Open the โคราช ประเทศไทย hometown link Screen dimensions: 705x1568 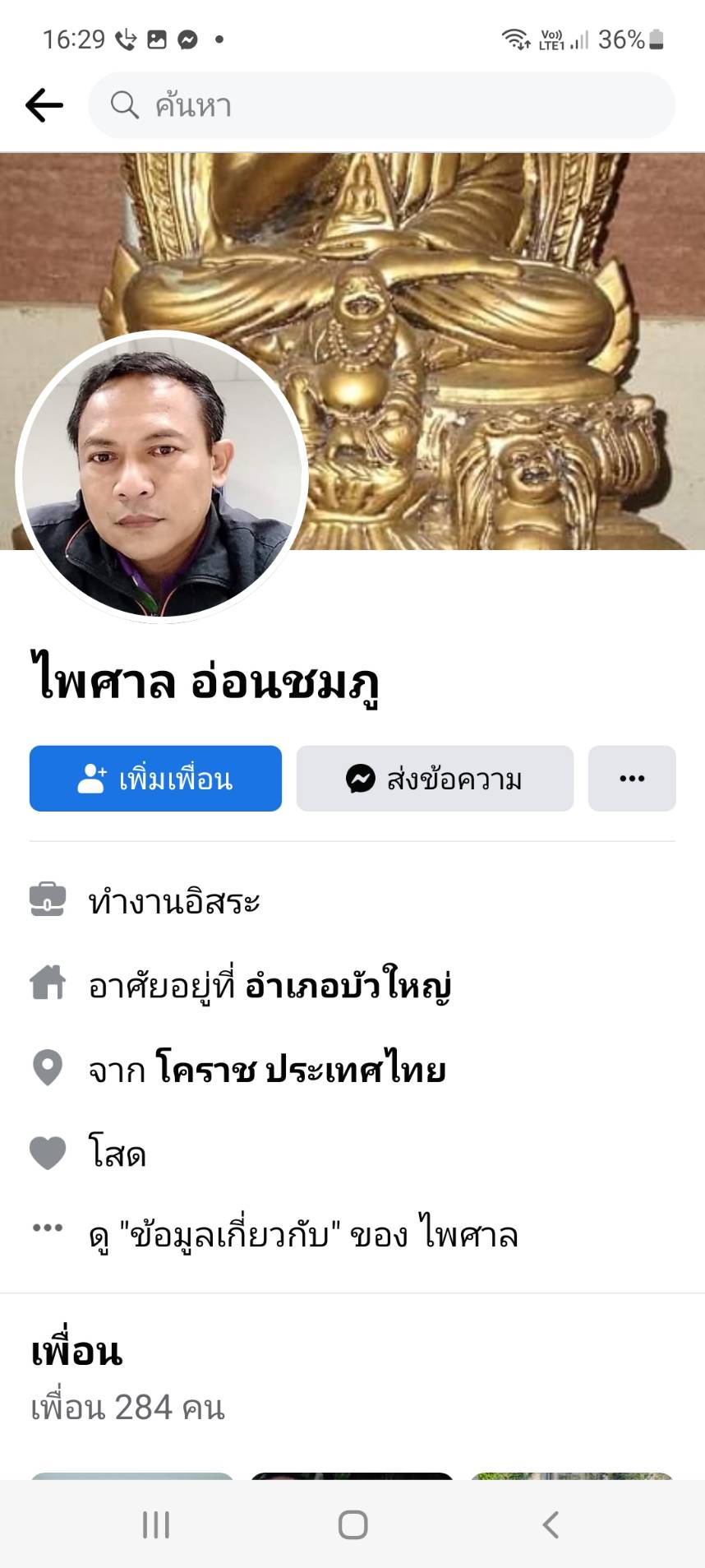tap(301, 1070)
